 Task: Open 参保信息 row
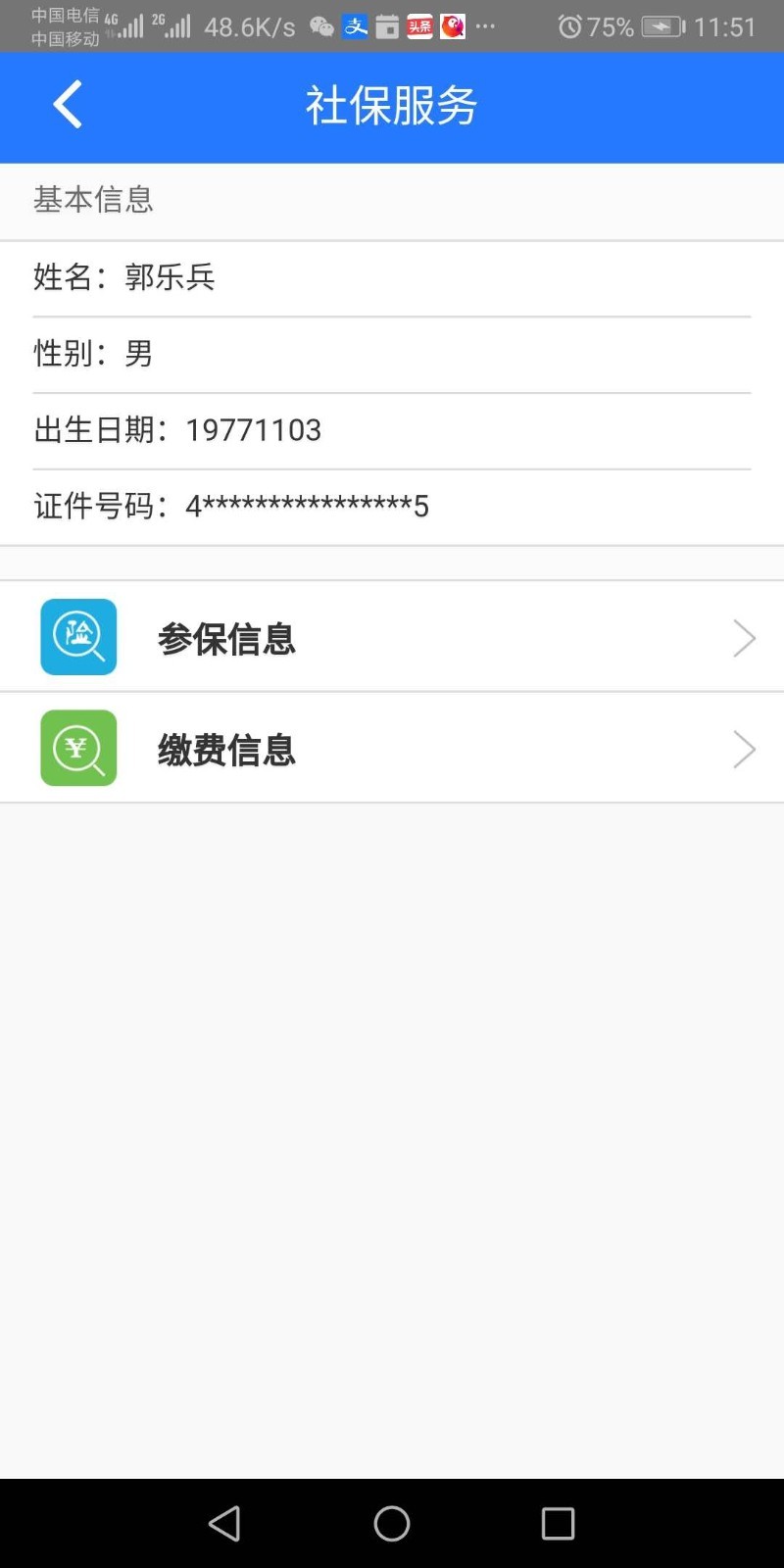(392, 638)
